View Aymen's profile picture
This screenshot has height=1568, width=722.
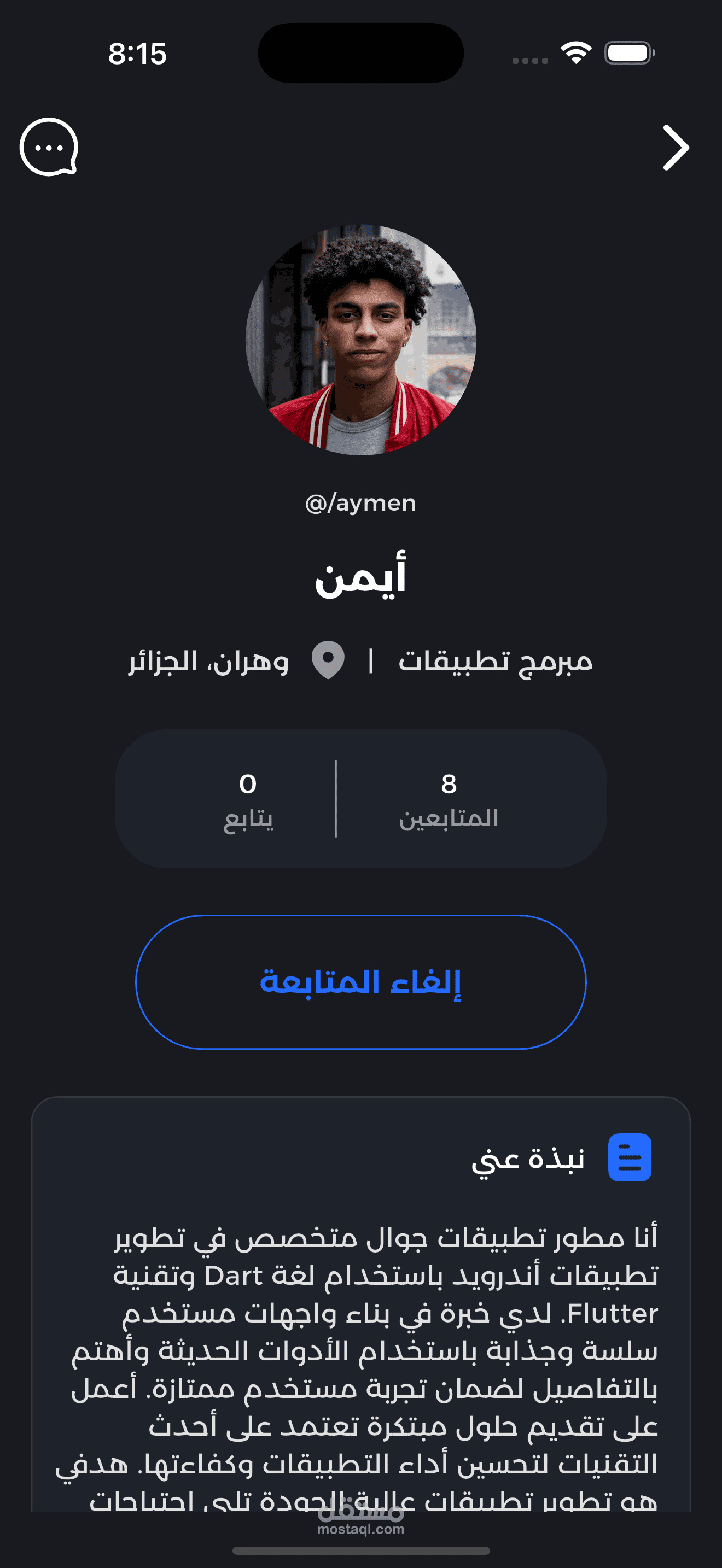[x=360, y=340]
